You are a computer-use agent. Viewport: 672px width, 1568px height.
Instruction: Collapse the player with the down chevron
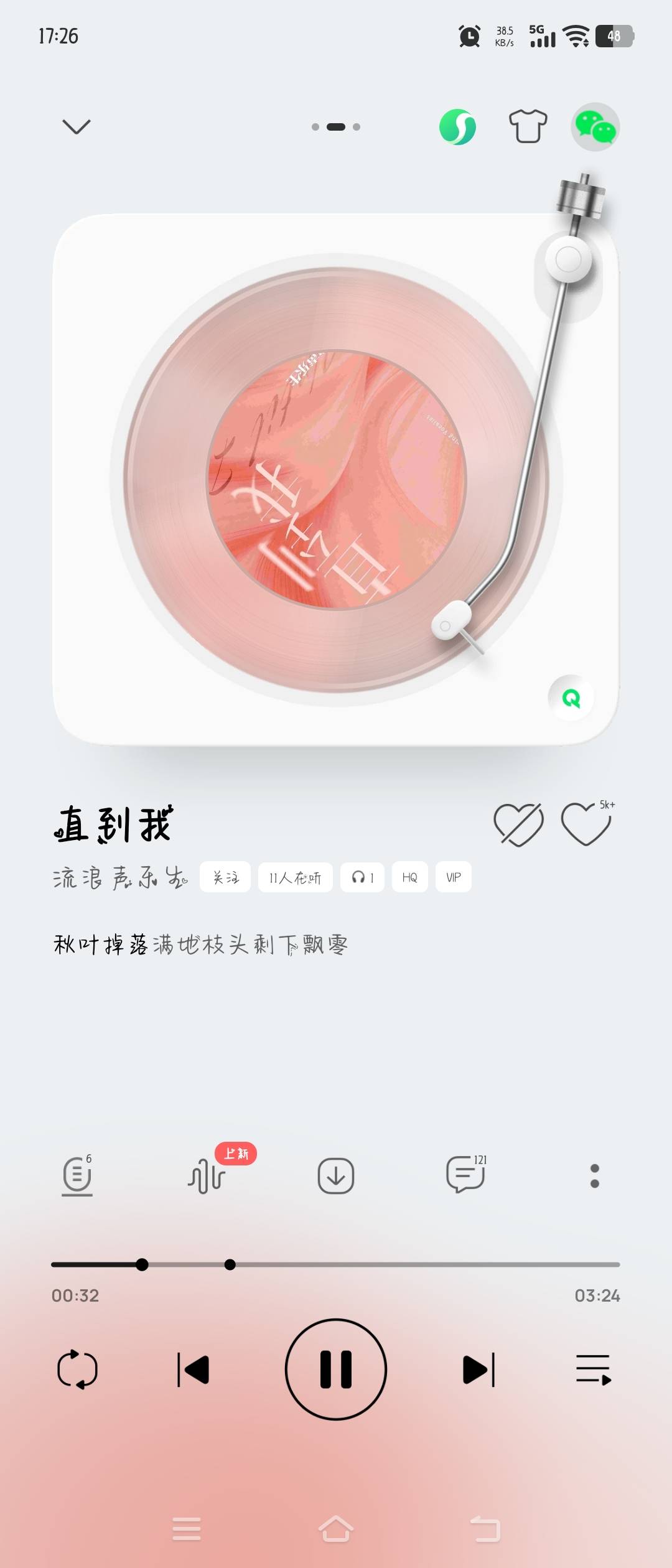[76, 126]
